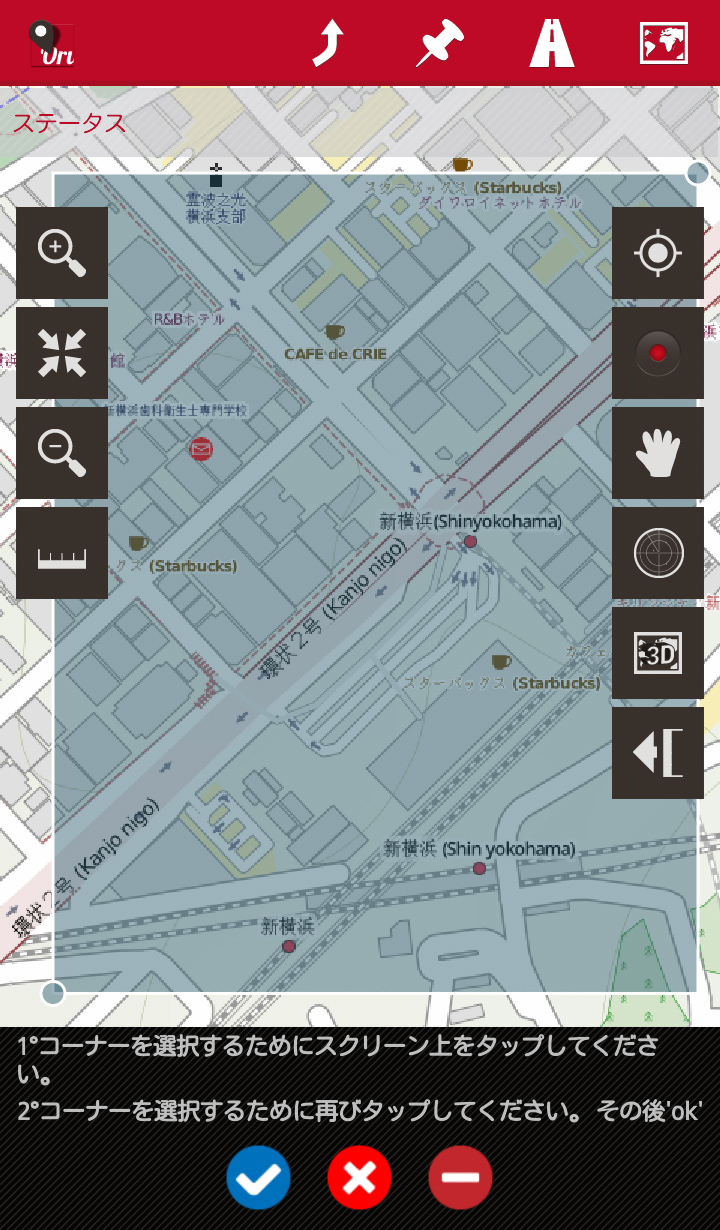Center map on GPS location
Viewport: 720px width, 1230px height.
click(x=658, y=253)
